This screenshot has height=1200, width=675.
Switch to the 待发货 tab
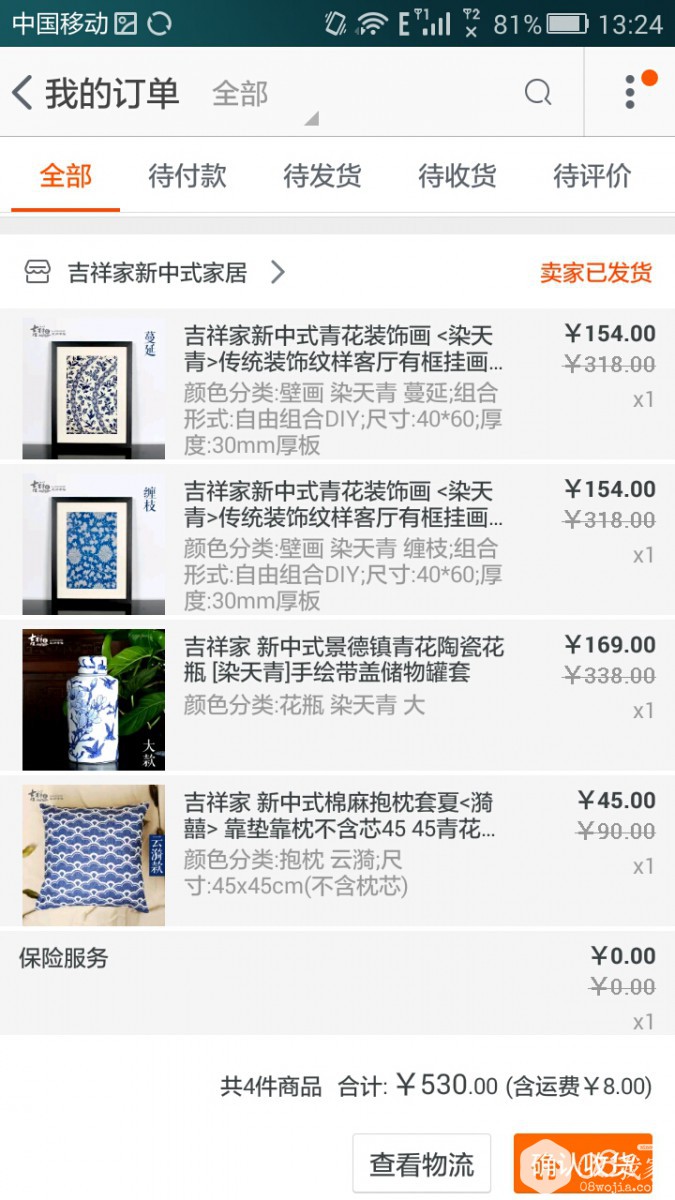coord(322,176)
